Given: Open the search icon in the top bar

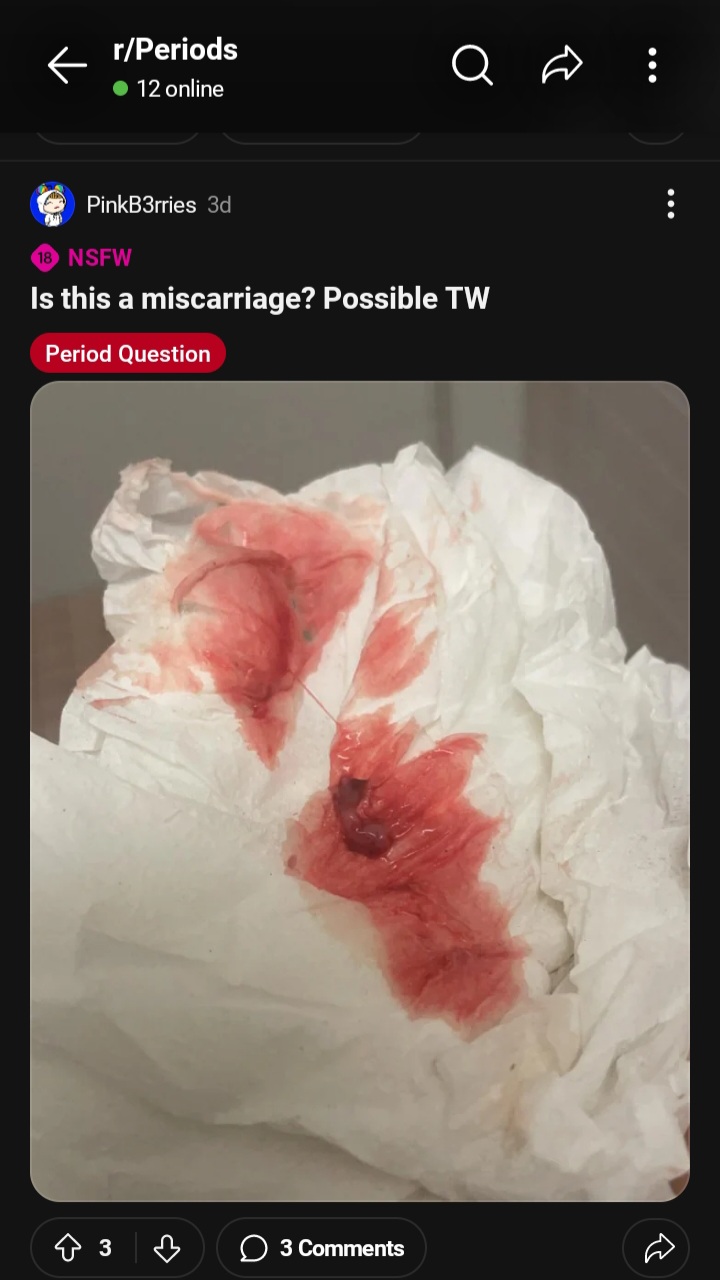Looking at the screenshot, I should click(x=472, y=65).
